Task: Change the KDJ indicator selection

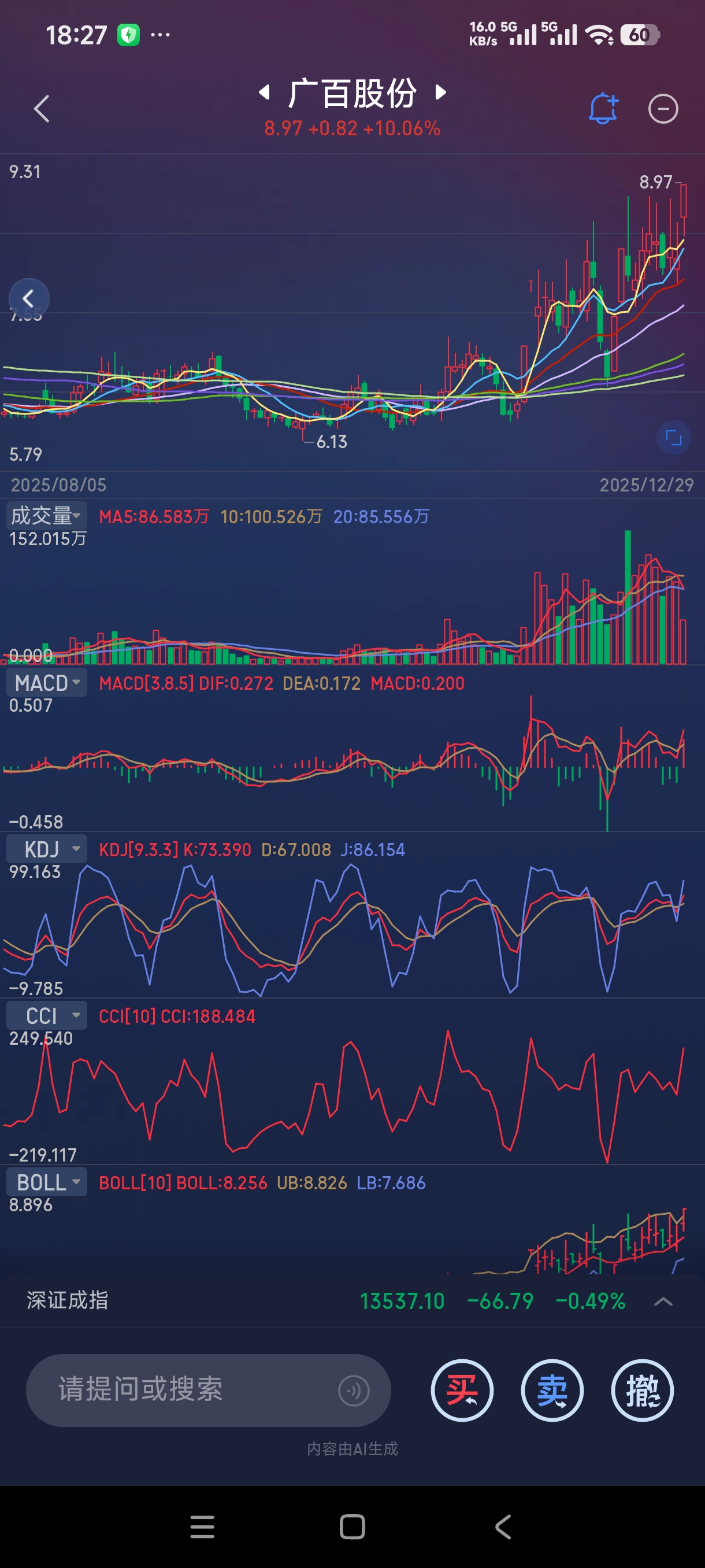Action: click(46, 849)
